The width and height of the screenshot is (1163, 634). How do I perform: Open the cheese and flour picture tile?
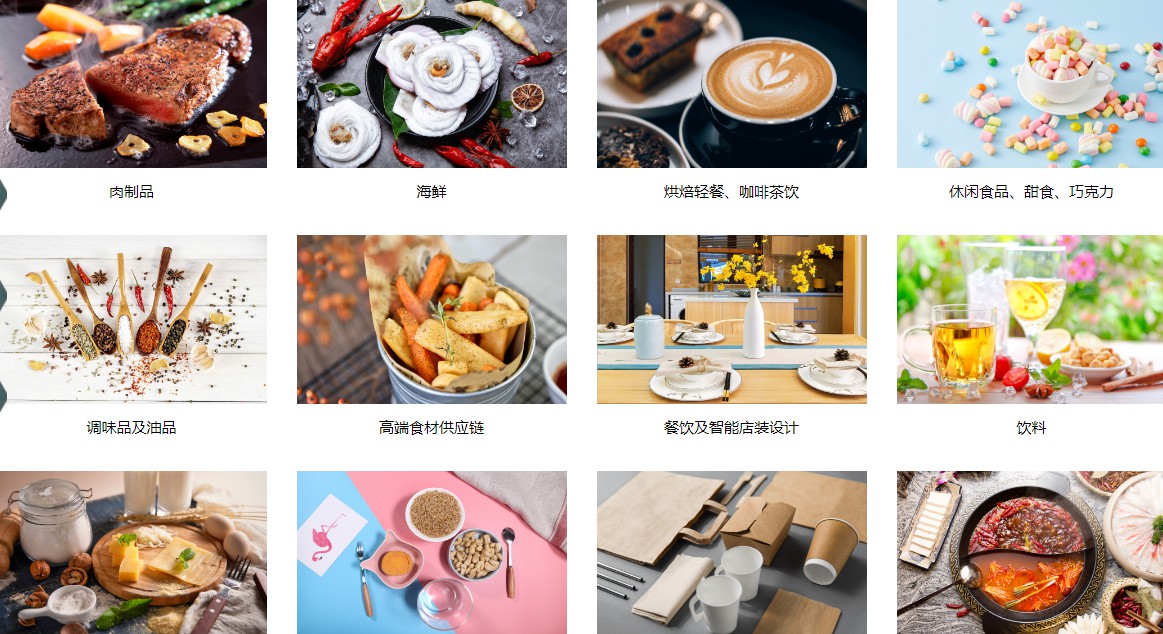132,552
